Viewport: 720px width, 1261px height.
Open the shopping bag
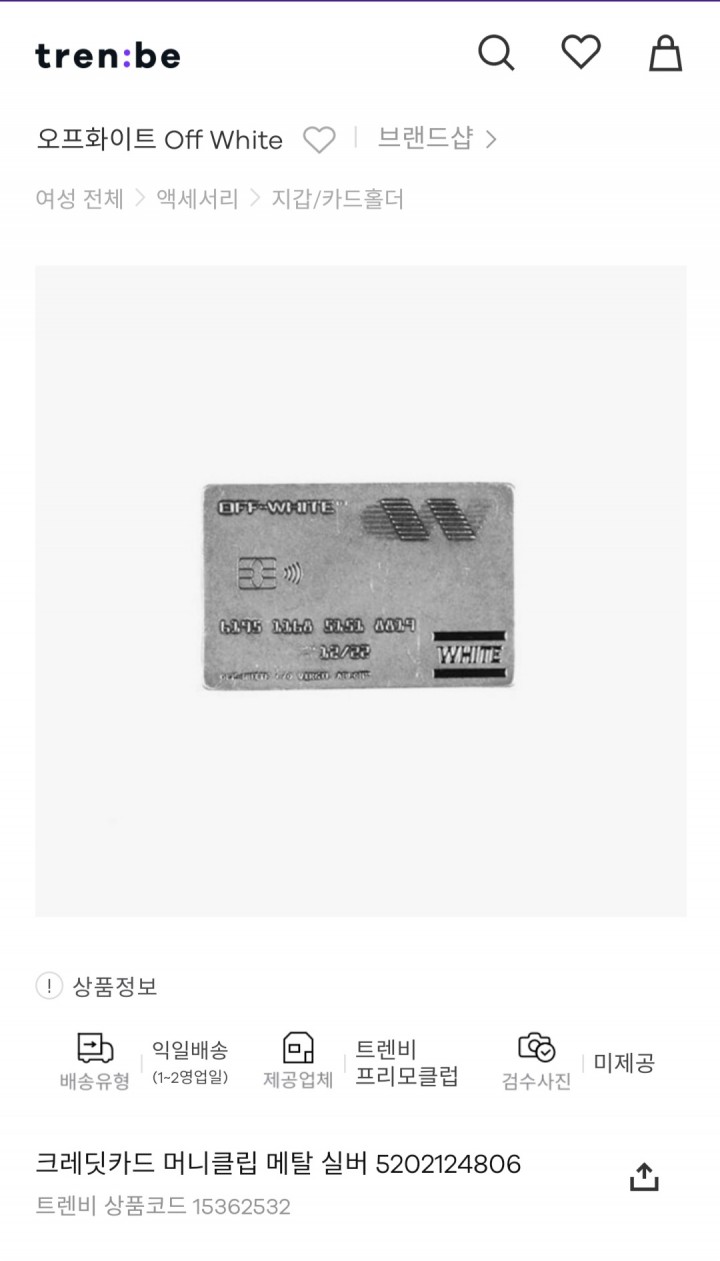665,53
